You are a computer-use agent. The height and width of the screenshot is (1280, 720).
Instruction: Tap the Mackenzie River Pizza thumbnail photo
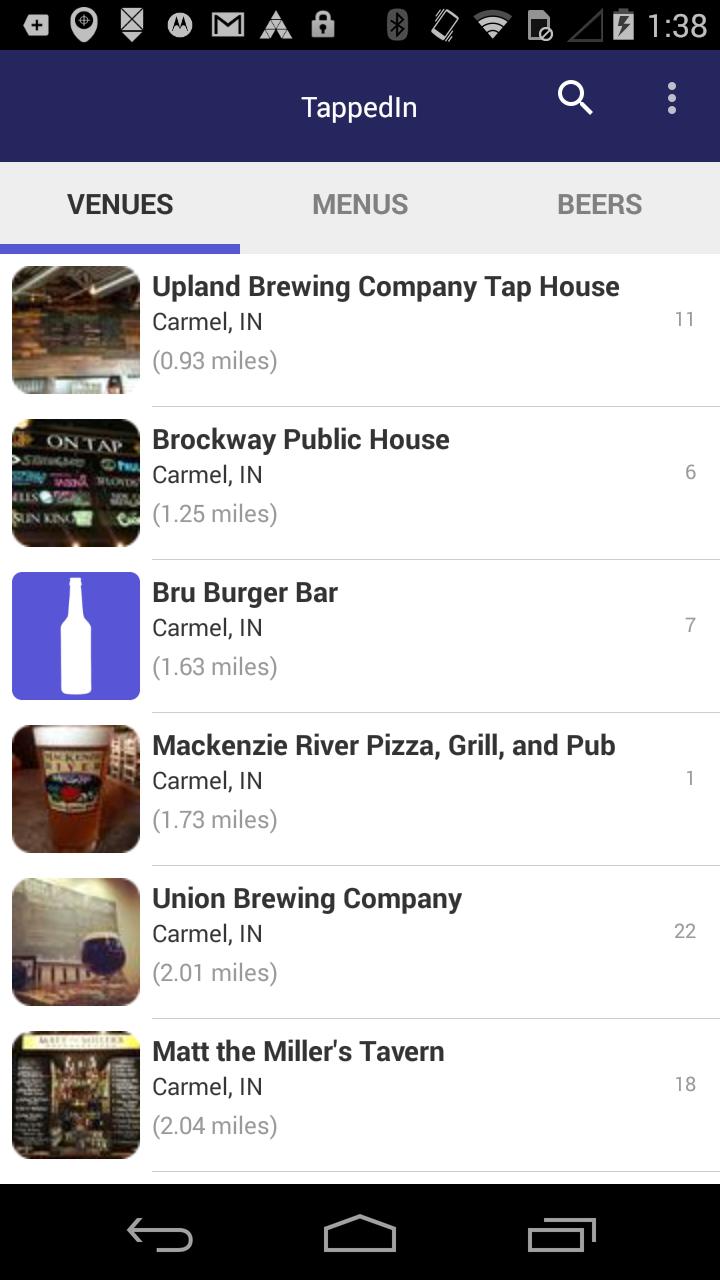[x=75, y=789]
